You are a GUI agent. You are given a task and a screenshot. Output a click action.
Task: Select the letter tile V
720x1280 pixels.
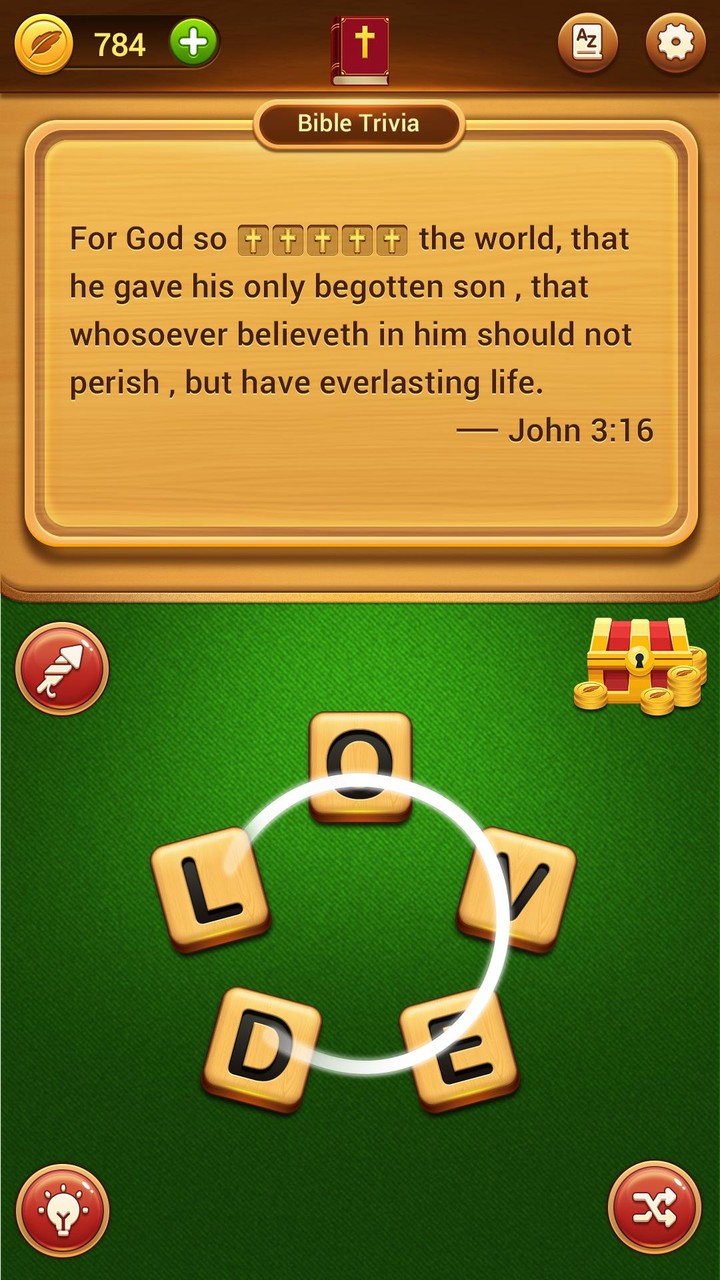pos(517,893)
